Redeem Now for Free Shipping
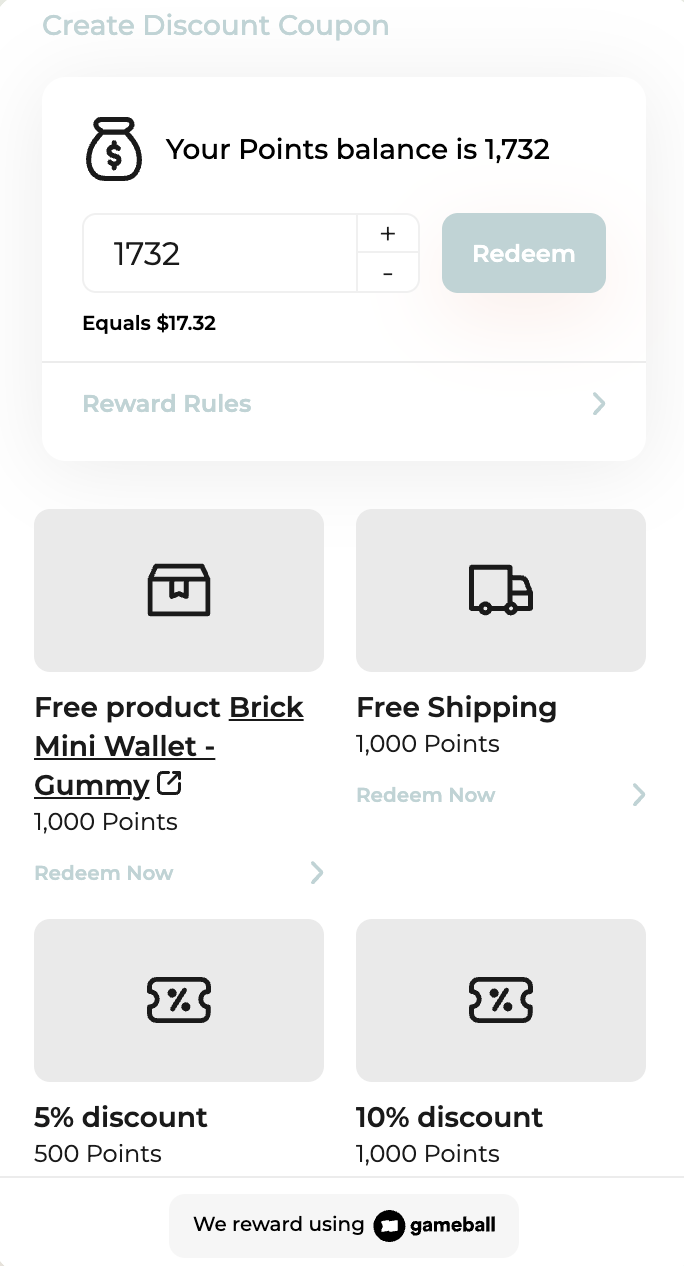684x1266 pixels. [x=426, y=795]
